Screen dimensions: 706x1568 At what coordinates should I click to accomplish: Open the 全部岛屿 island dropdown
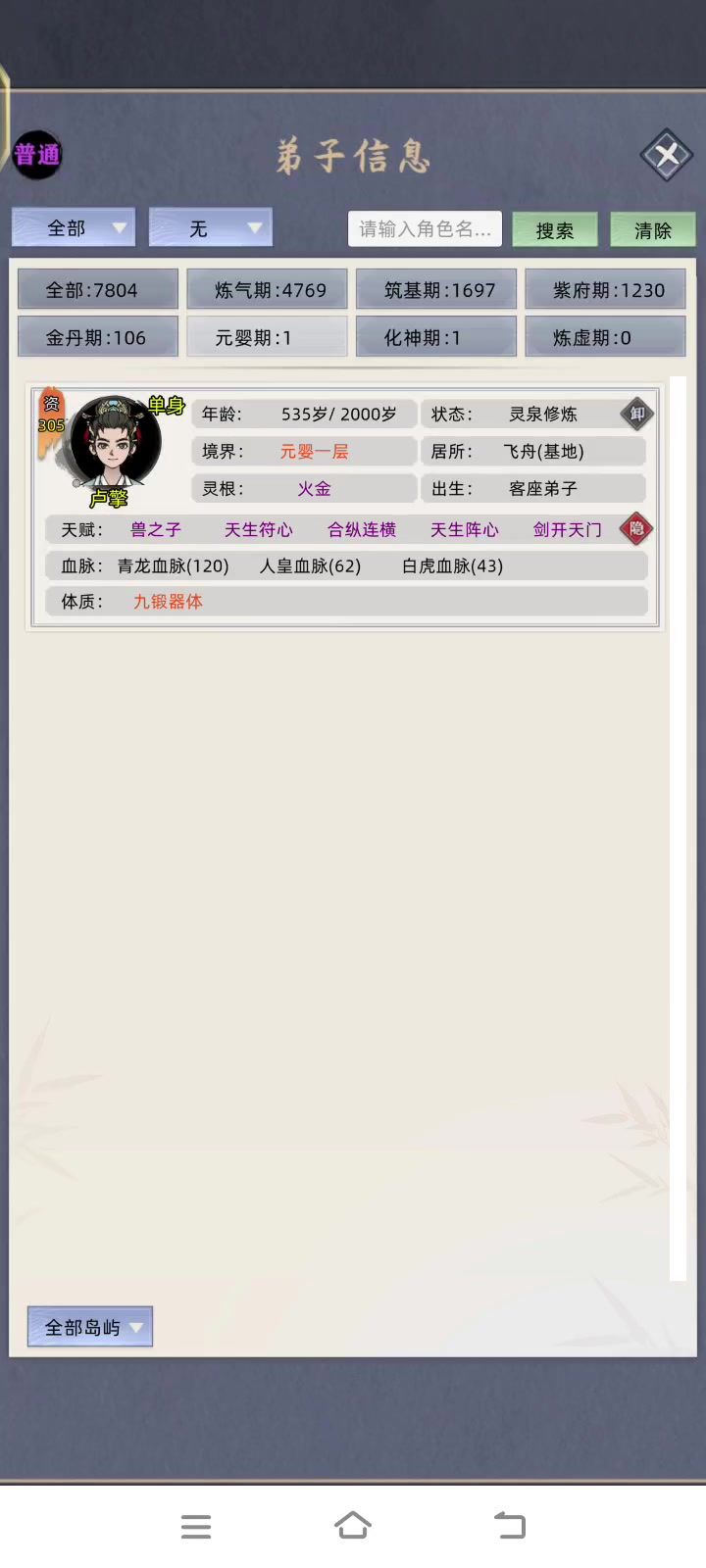tap(90, 1327)
